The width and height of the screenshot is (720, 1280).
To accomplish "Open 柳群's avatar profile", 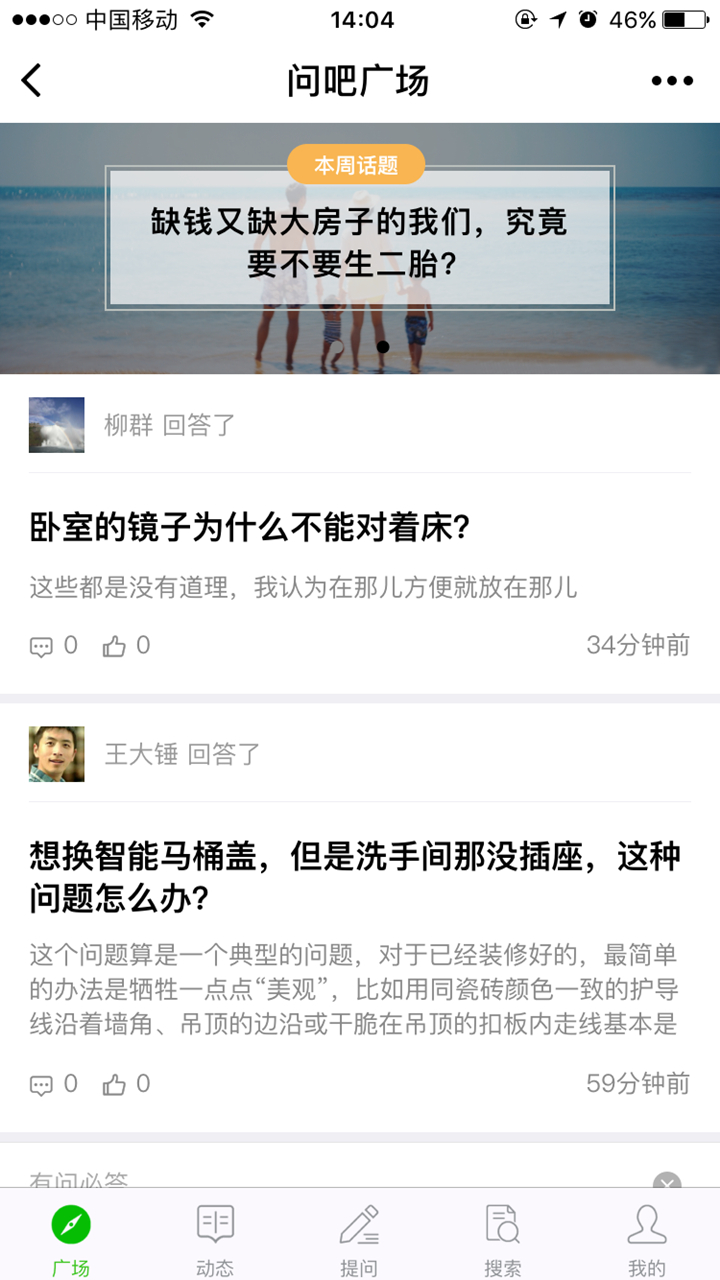I will [57, 425].
